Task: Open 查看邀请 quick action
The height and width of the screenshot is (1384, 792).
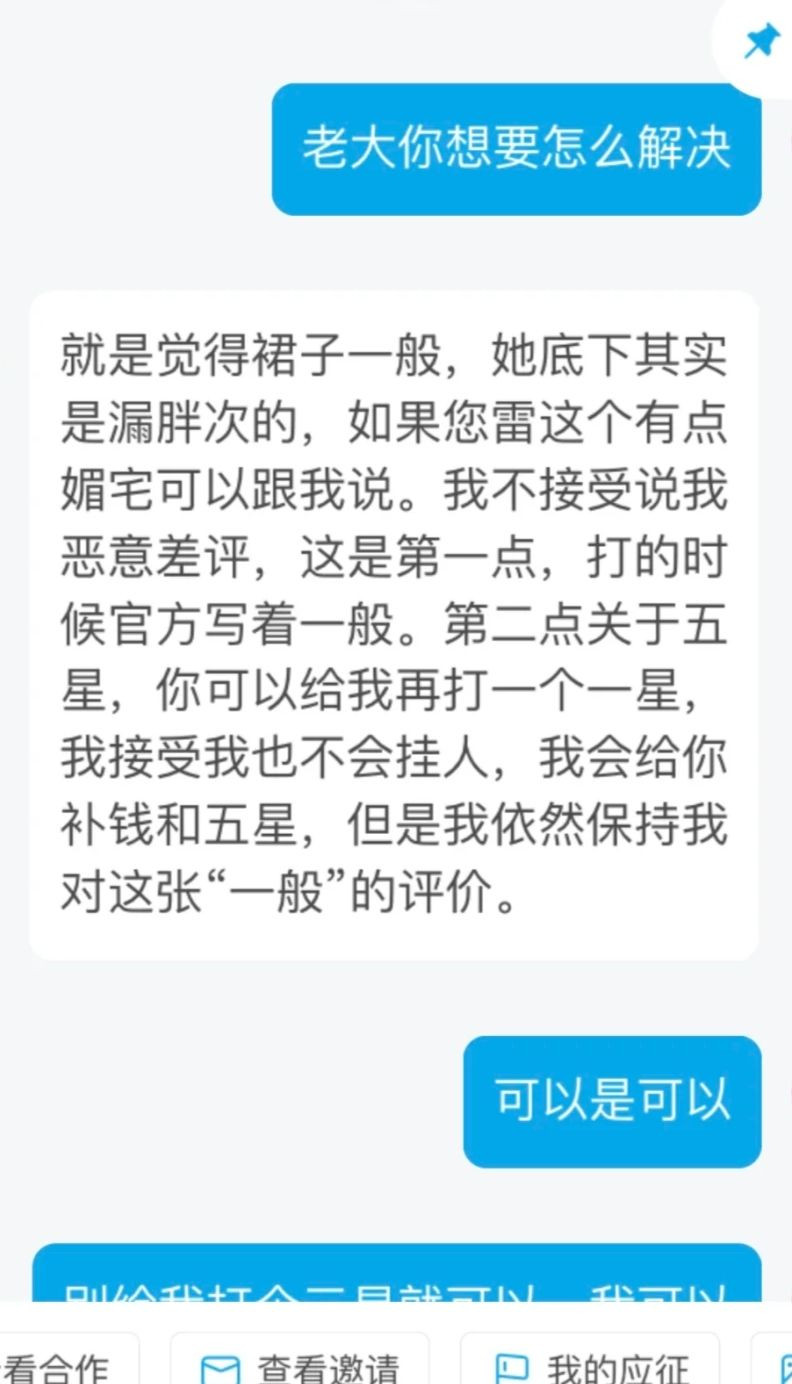Action: click(x=300, y=1366)
